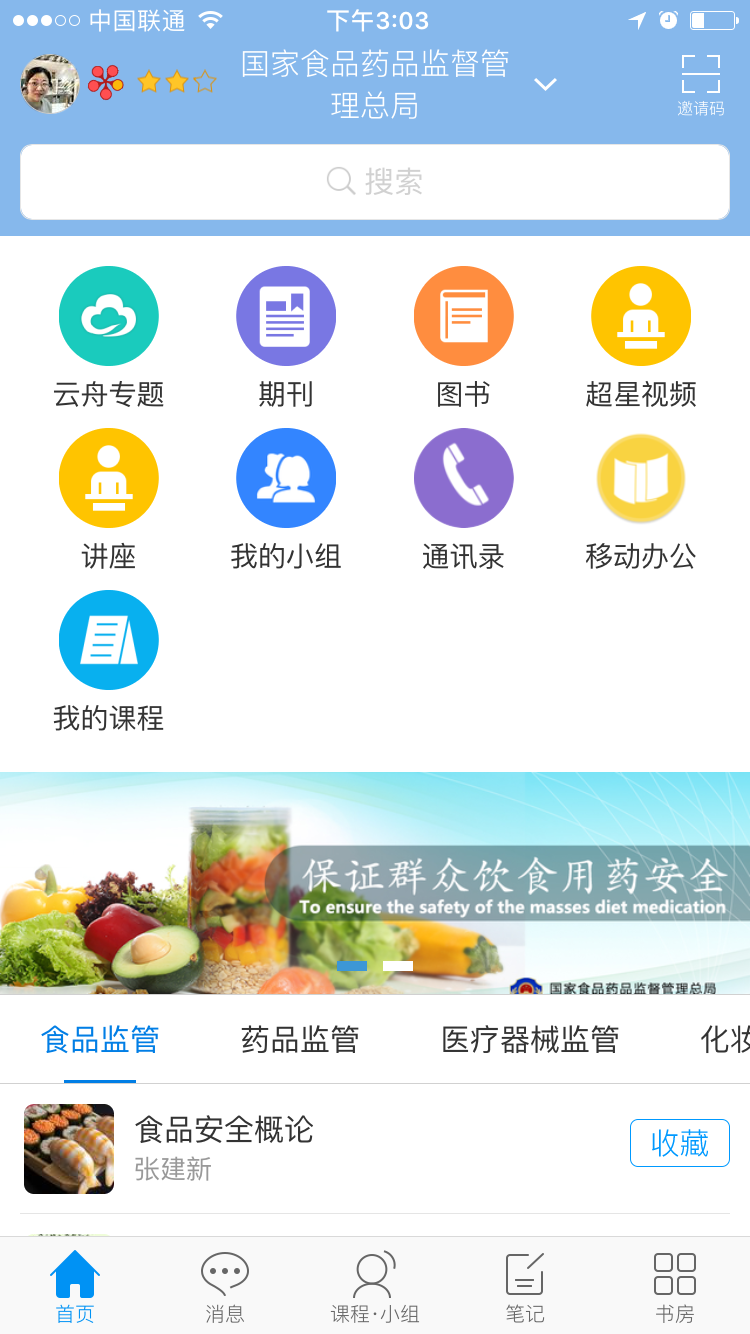Open 云舟专题

click(x=109, y=317)
